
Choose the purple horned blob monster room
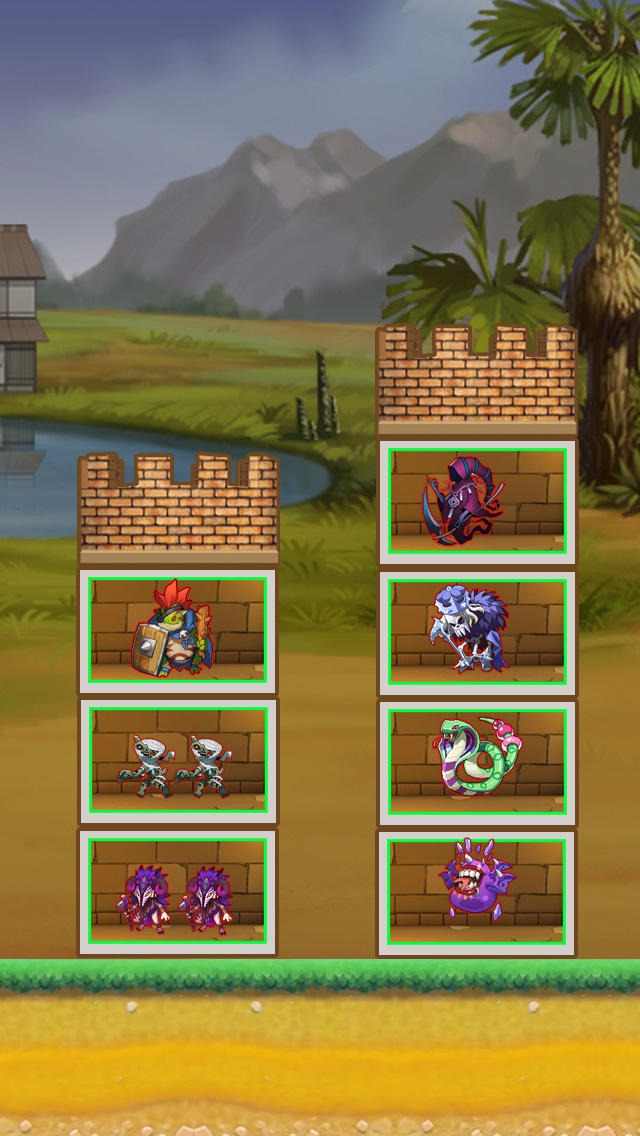[x=476, y=892]
